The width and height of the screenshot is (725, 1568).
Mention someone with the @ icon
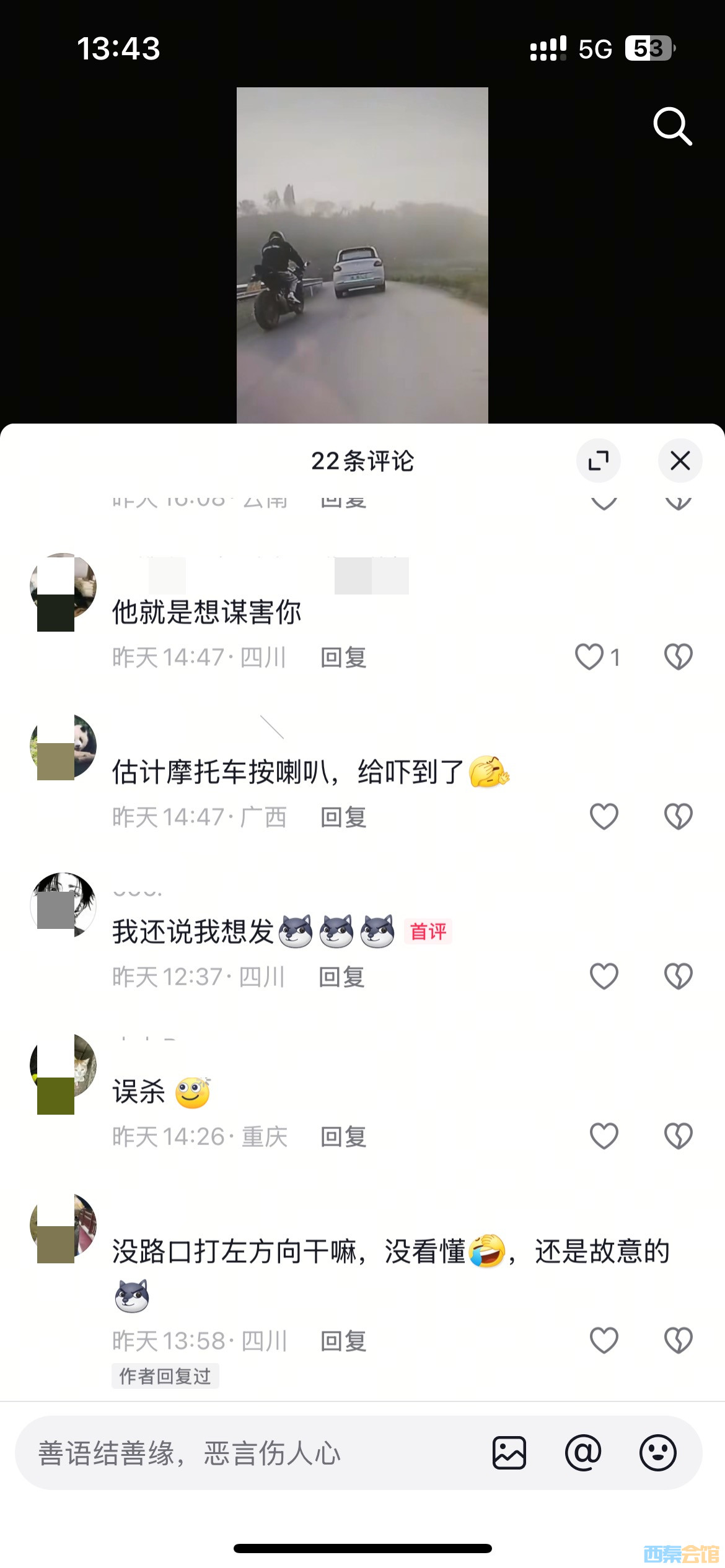583,1453
